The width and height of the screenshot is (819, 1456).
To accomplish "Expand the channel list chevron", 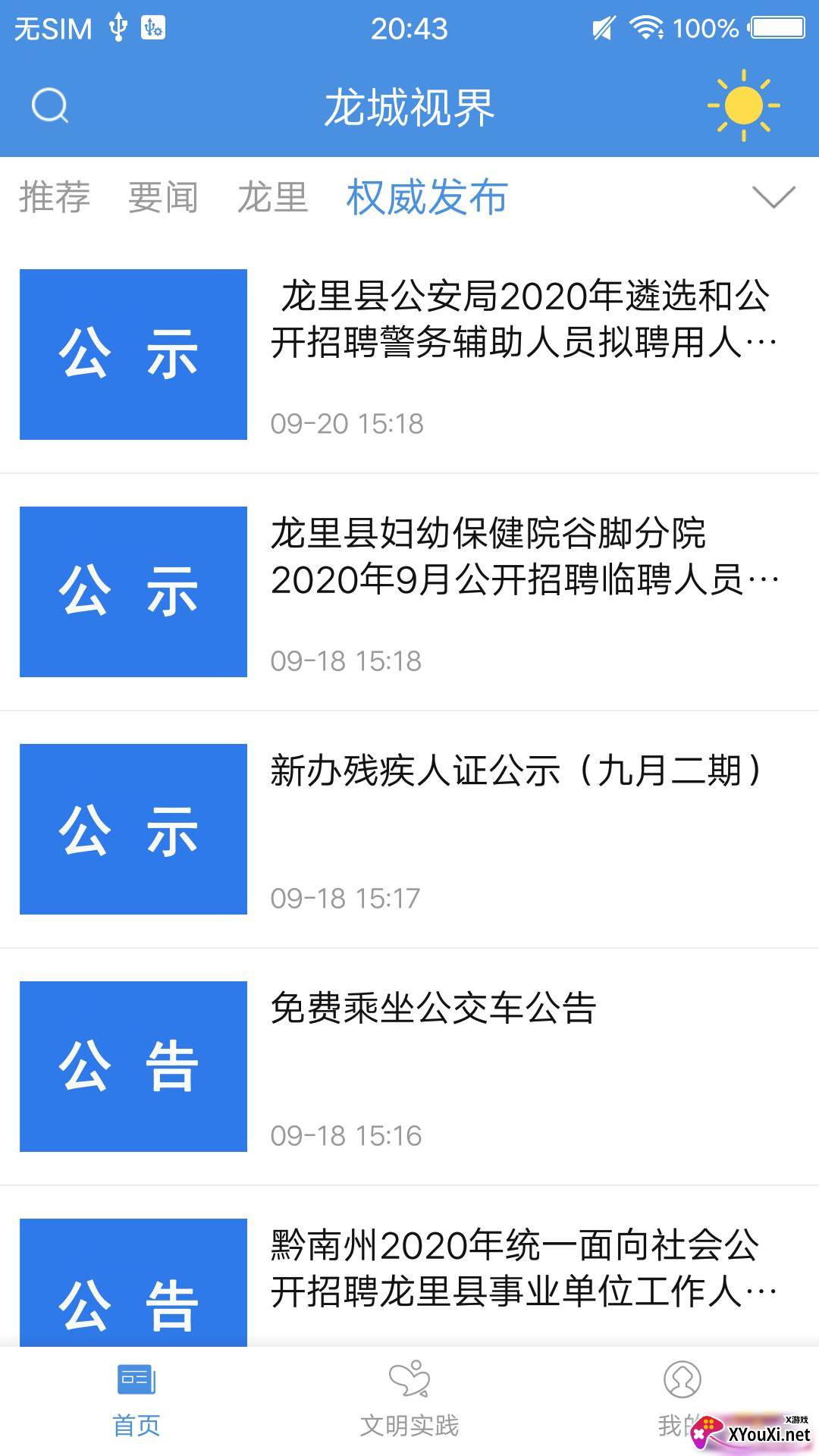I will pyautogui.click(x=773, y=197).
